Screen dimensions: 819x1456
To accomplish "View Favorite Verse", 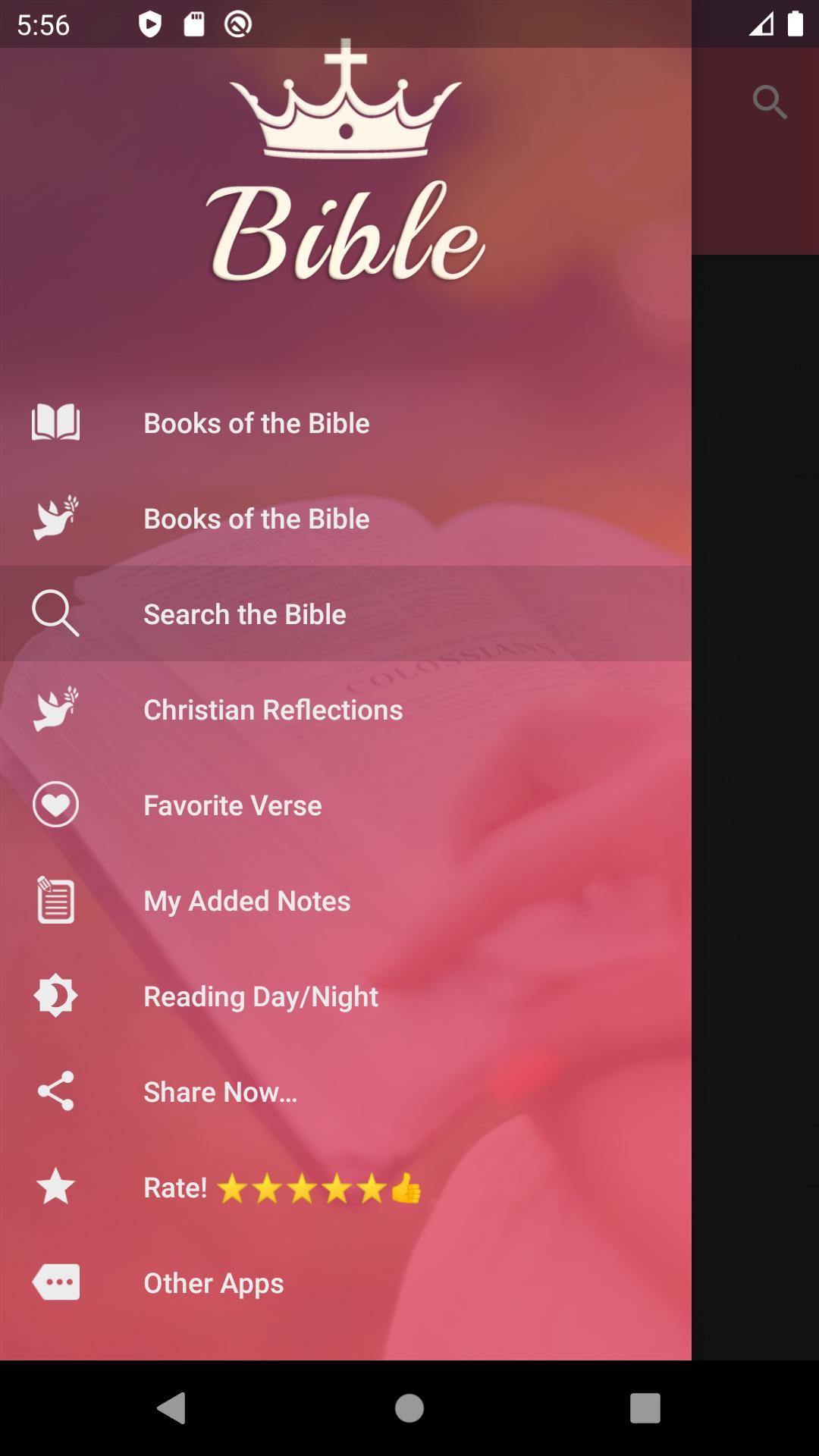I will (x=346, y=805).
